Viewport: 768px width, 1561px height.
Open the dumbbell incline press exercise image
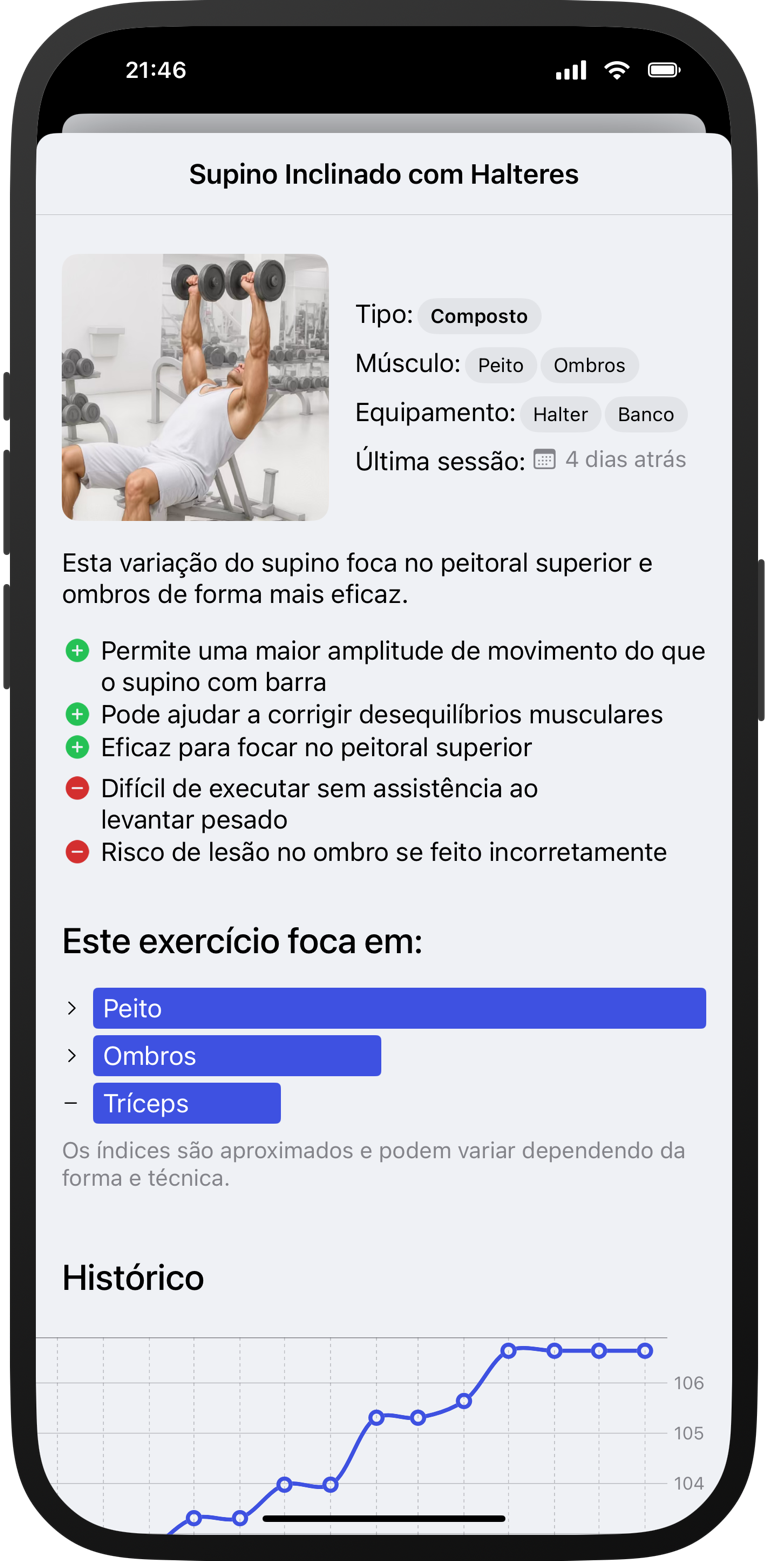[195, 387]
